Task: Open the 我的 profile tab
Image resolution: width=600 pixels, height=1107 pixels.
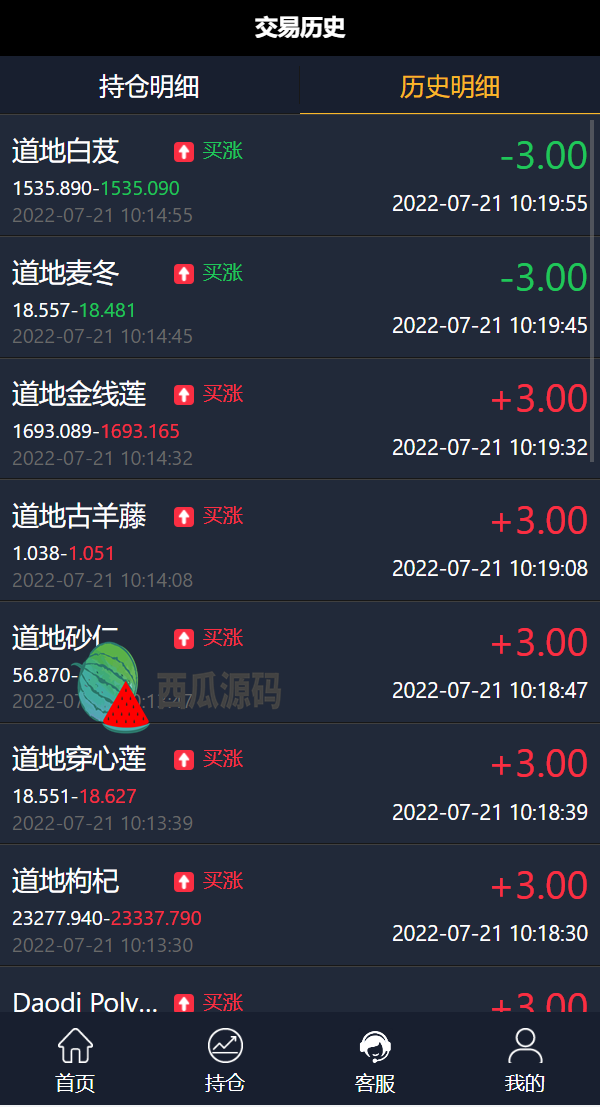Action: 524,1060
